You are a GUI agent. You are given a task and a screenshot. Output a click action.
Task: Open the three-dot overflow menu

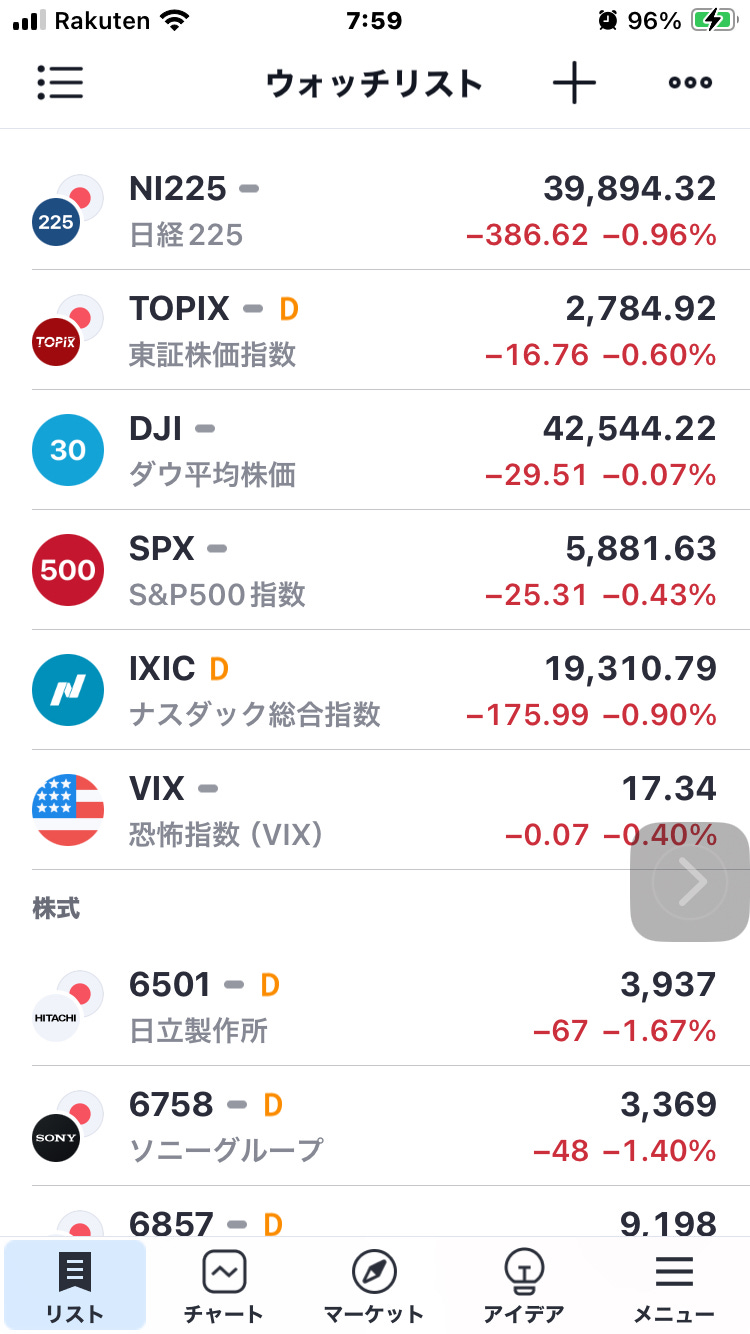pyautogui.click(x=691, y=83)
